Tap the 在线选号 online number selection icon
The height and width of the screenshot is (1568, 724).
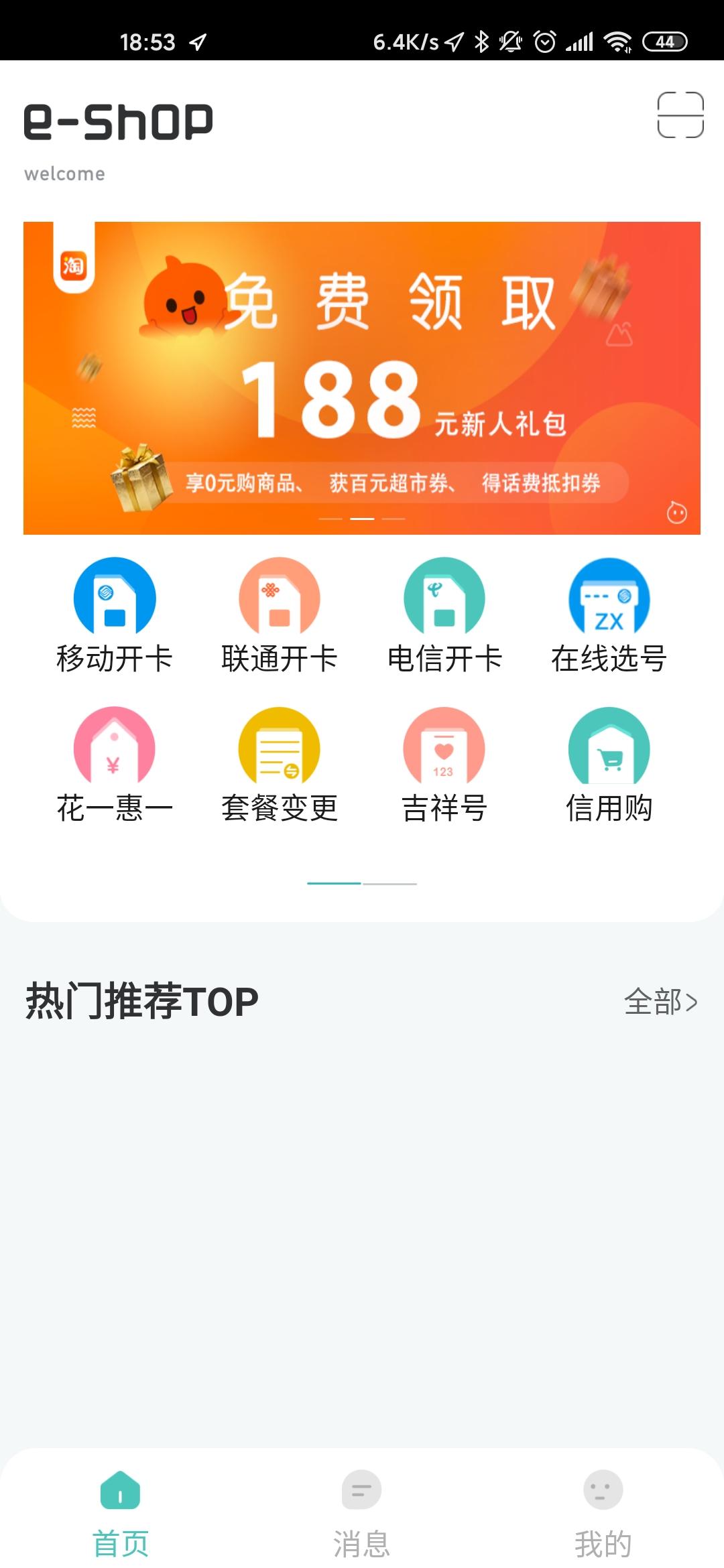pyautogui.click(x=609, y=613)
